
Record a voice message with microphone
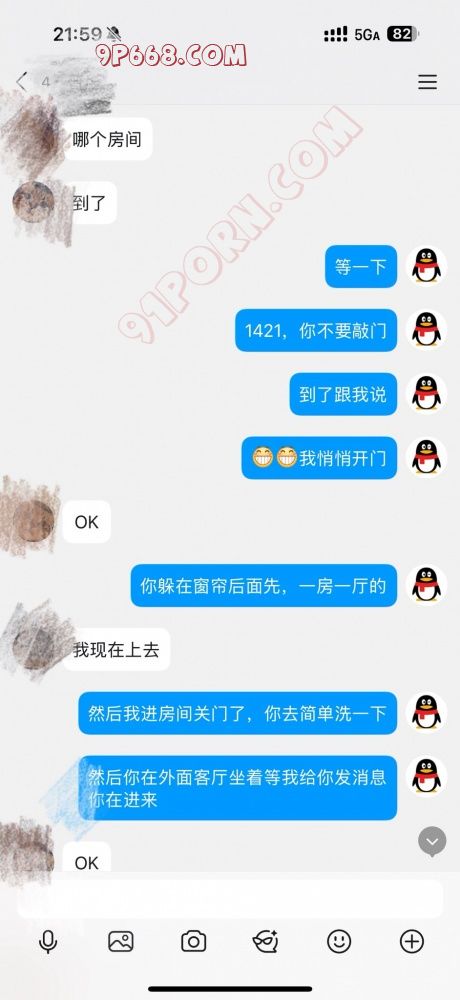[x=48, y=941]
